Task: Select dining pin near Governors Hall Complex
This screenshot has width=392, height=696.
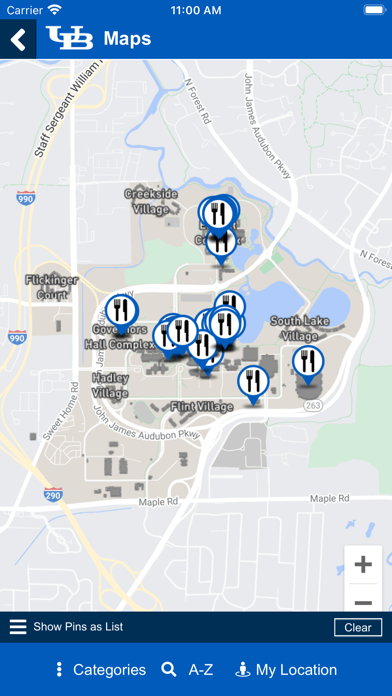Action: pyautogui.click(x=122, y=313)
